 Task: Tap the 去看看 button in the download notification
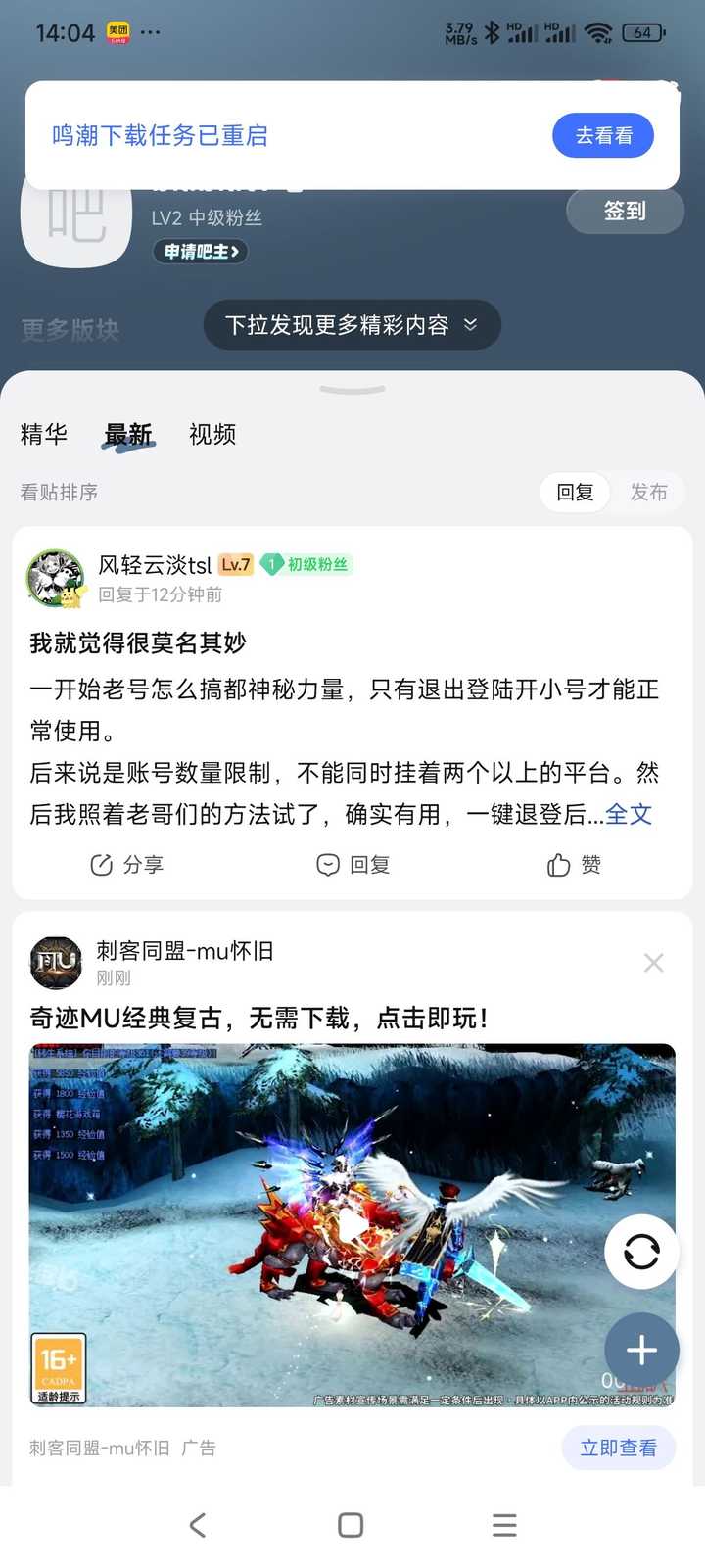(603, 135)
